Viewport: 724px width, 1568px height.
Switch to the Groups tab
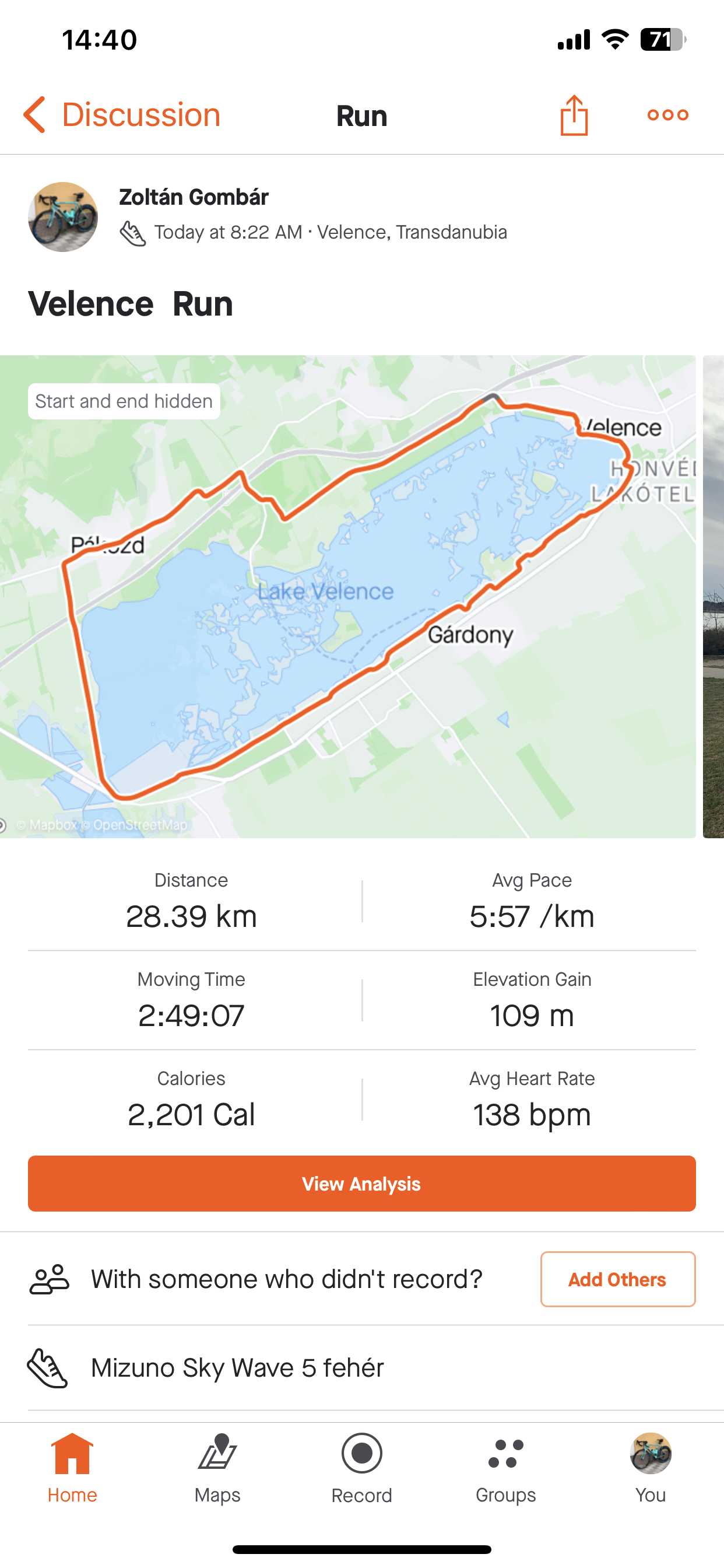[505, 1468]
